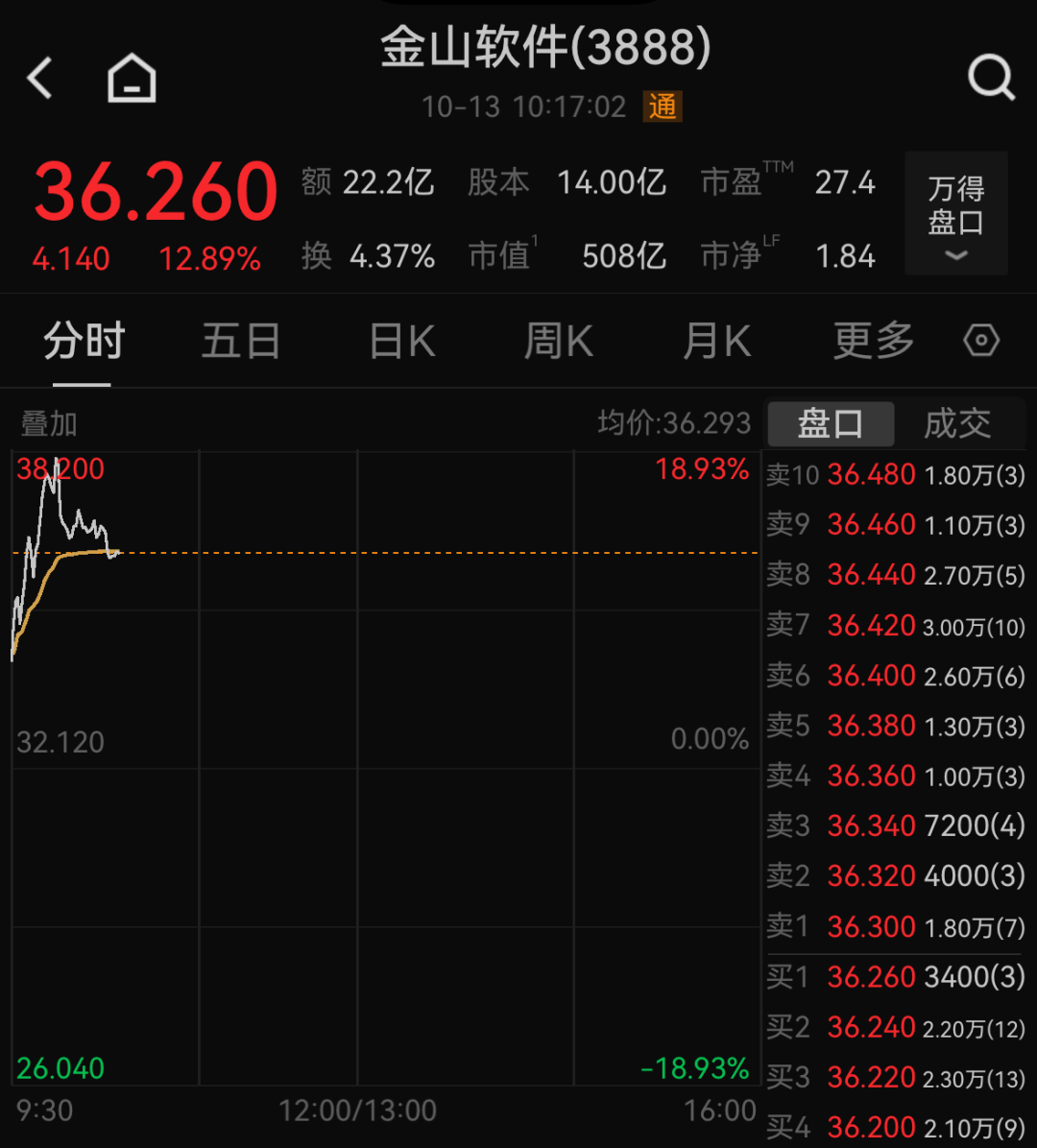Switch to the 月K chart tab

click(716, 342)
